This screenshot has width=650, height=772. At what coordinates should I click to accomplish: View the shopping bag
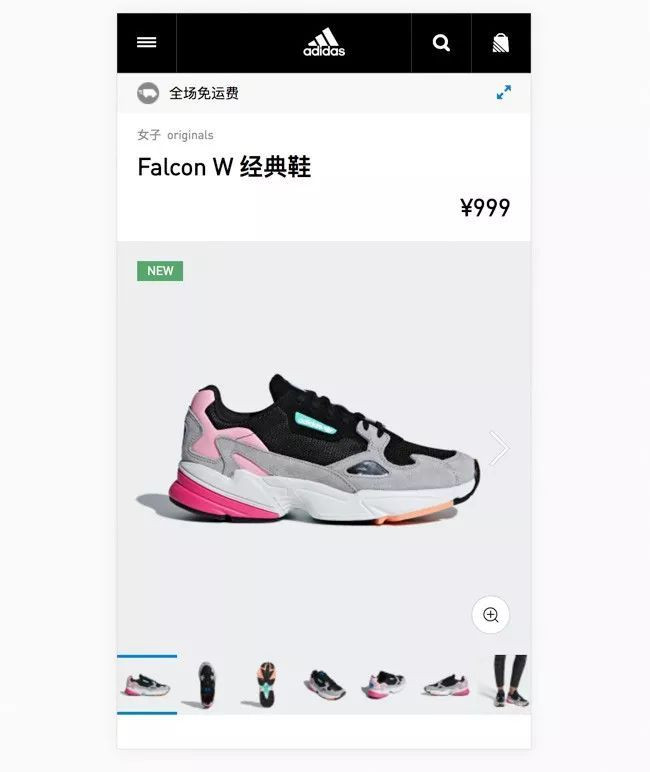point(501,43)
